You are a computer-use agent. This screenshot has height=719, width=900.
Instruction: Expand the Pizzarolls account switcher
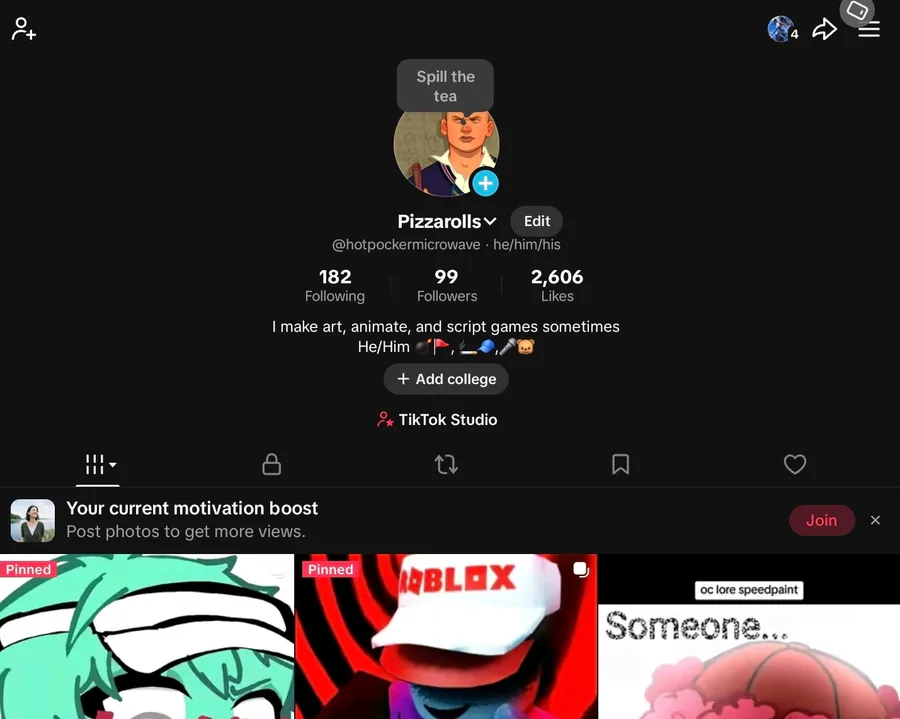[447, 221]
